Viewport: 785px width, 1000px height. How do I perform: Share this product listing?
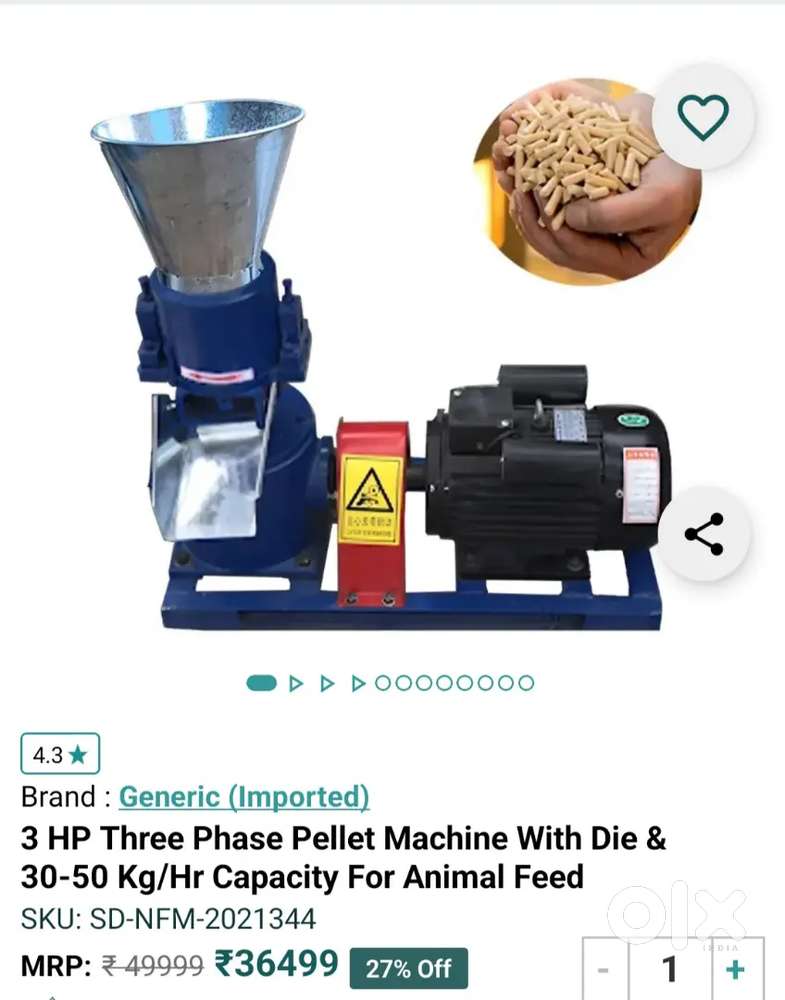tap(703, 533)
